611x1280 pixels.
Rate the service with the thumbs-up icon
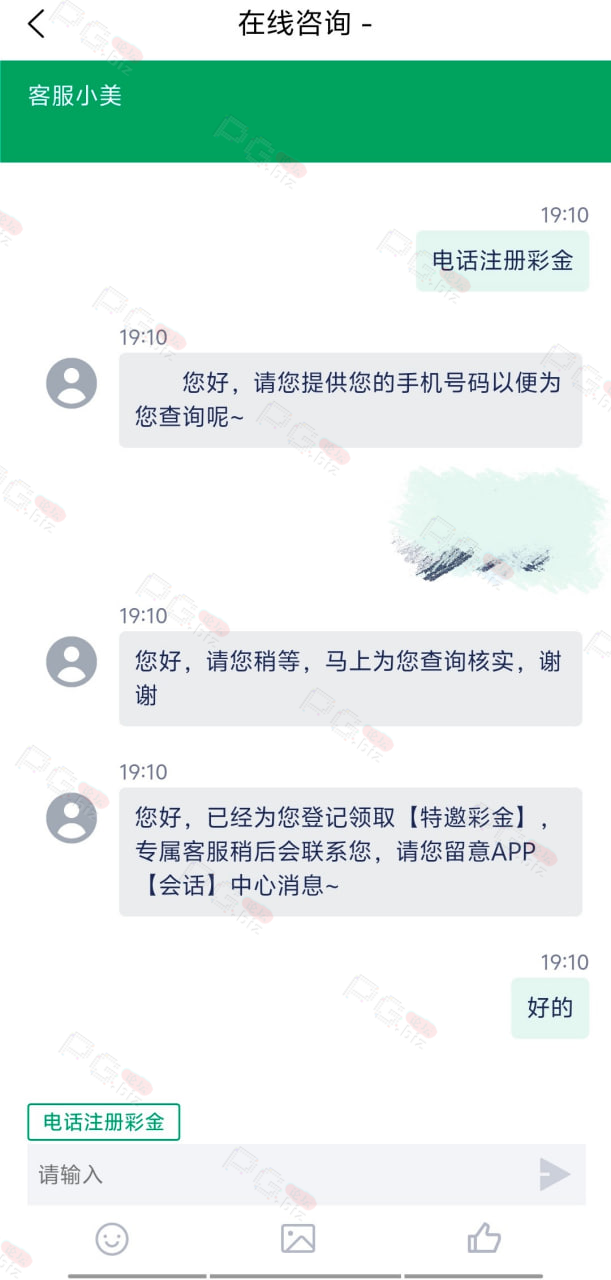(x=484, y=1239)
